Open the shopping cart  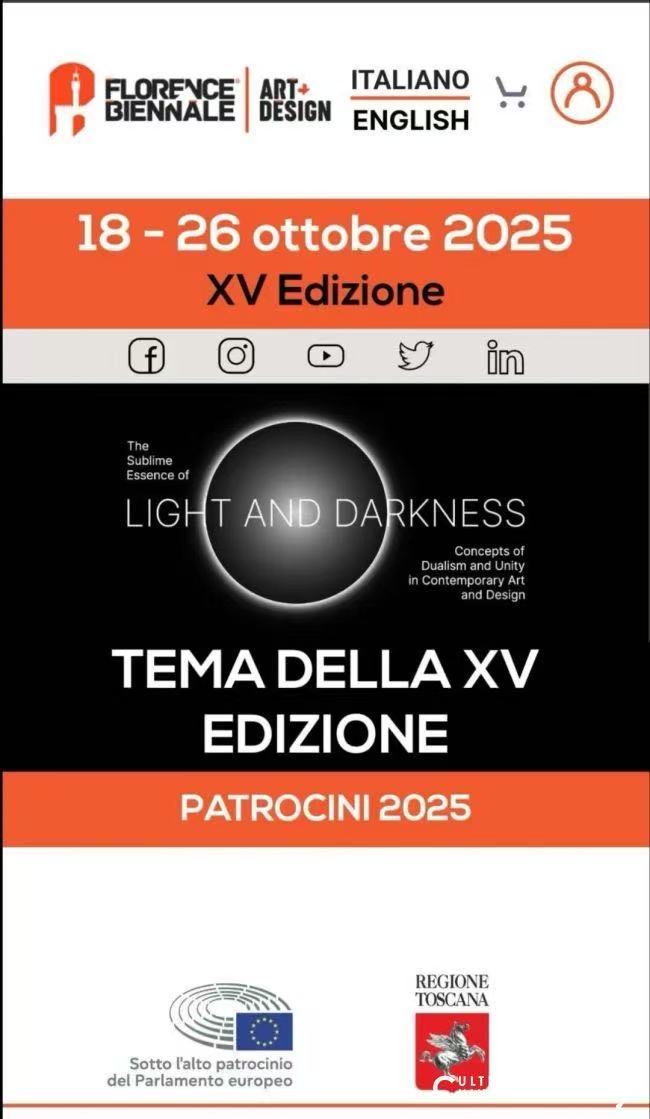pyautogui.click(x=511, y=93)
